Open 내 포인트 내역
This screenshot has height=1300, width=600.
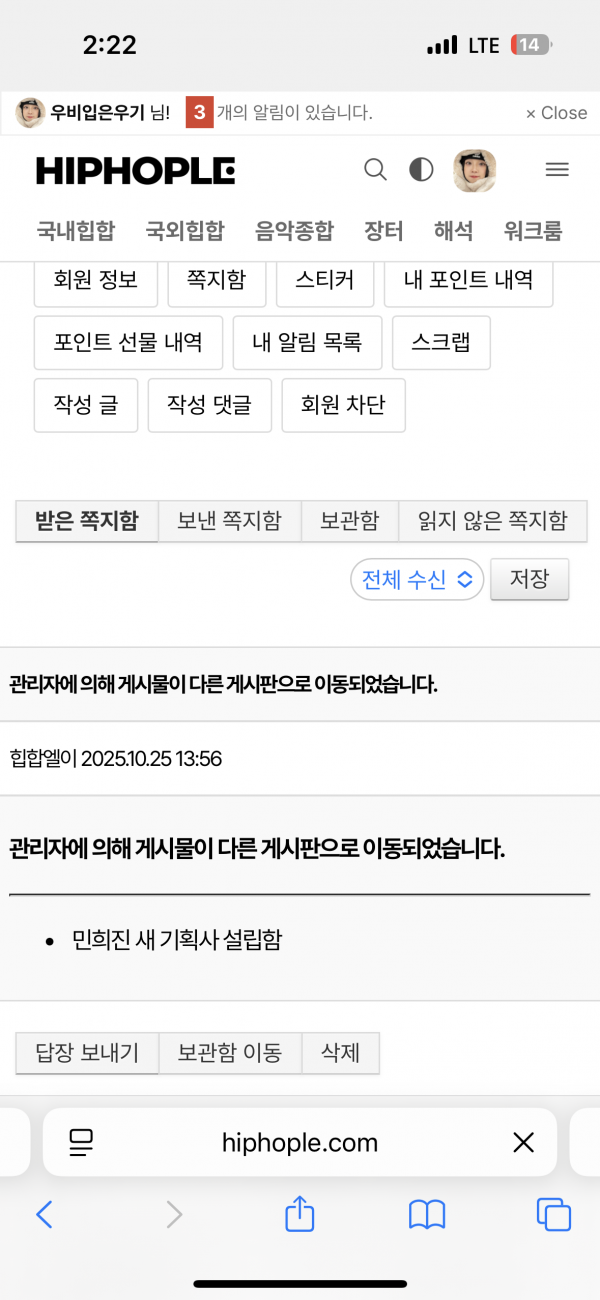click(x=468, y=279)
